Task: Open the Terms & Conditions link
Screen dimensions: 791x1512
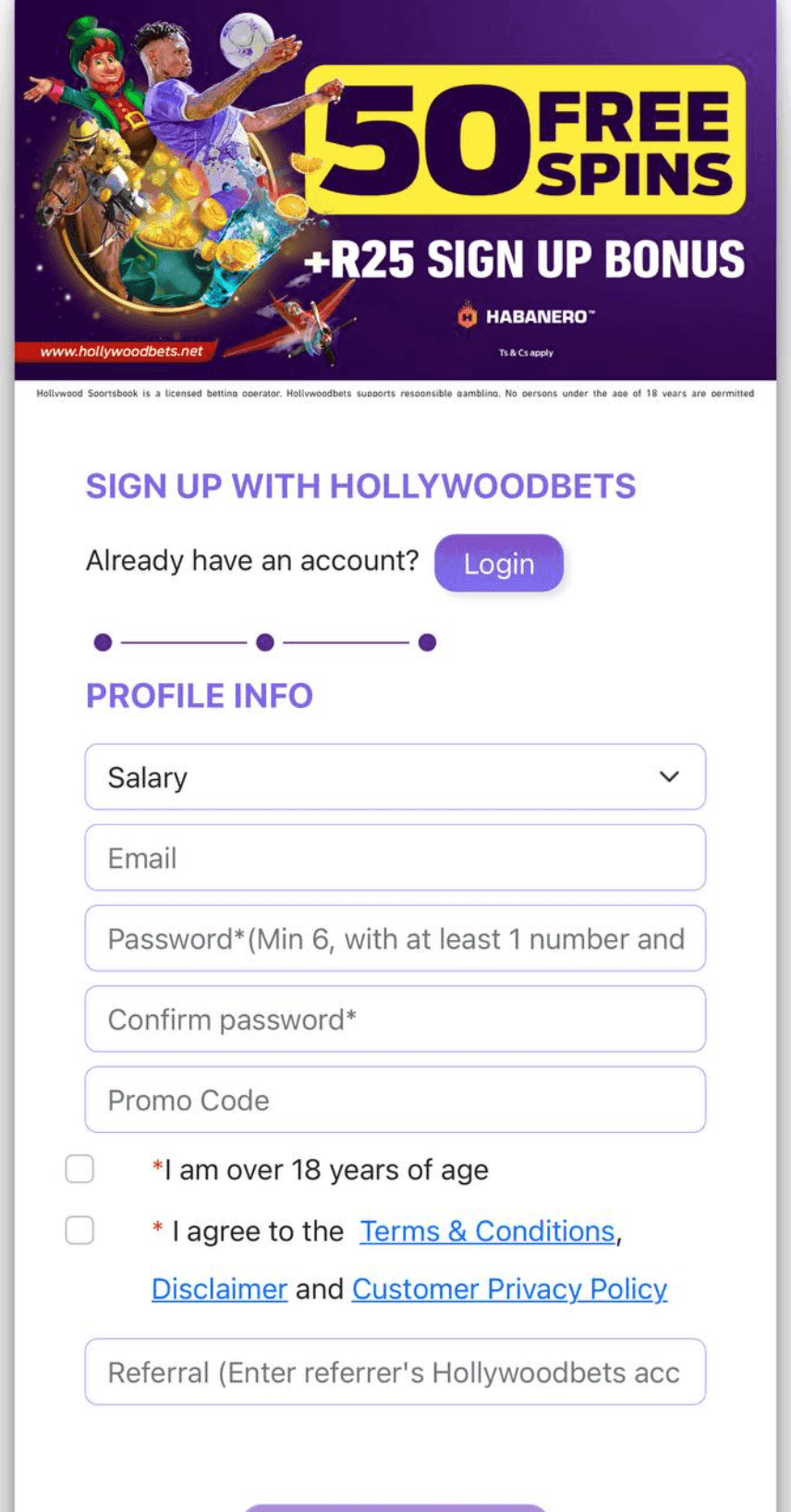Action: pyautogui.click(x=487, y=1230)
